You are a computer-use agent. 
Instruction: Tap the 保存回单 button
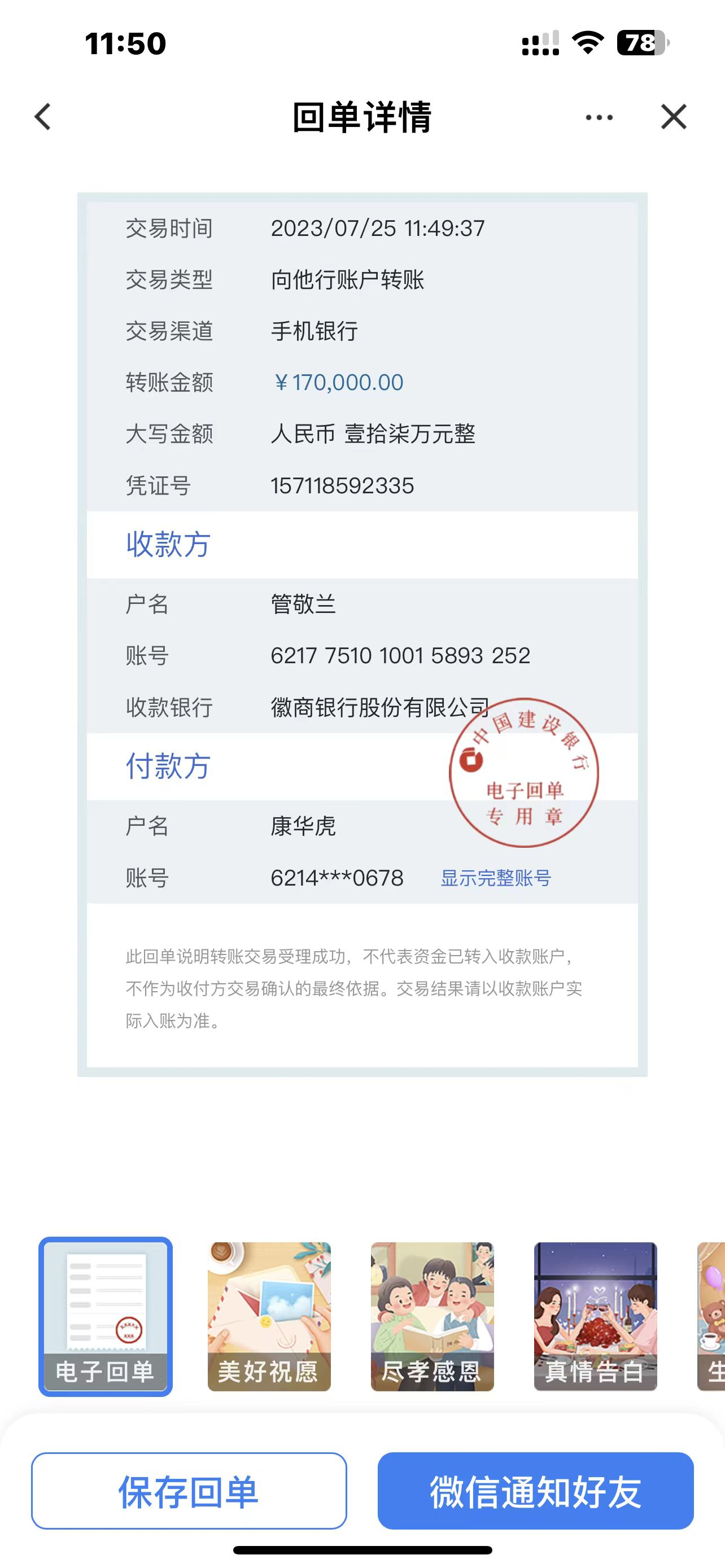[x=189, y=1491]
